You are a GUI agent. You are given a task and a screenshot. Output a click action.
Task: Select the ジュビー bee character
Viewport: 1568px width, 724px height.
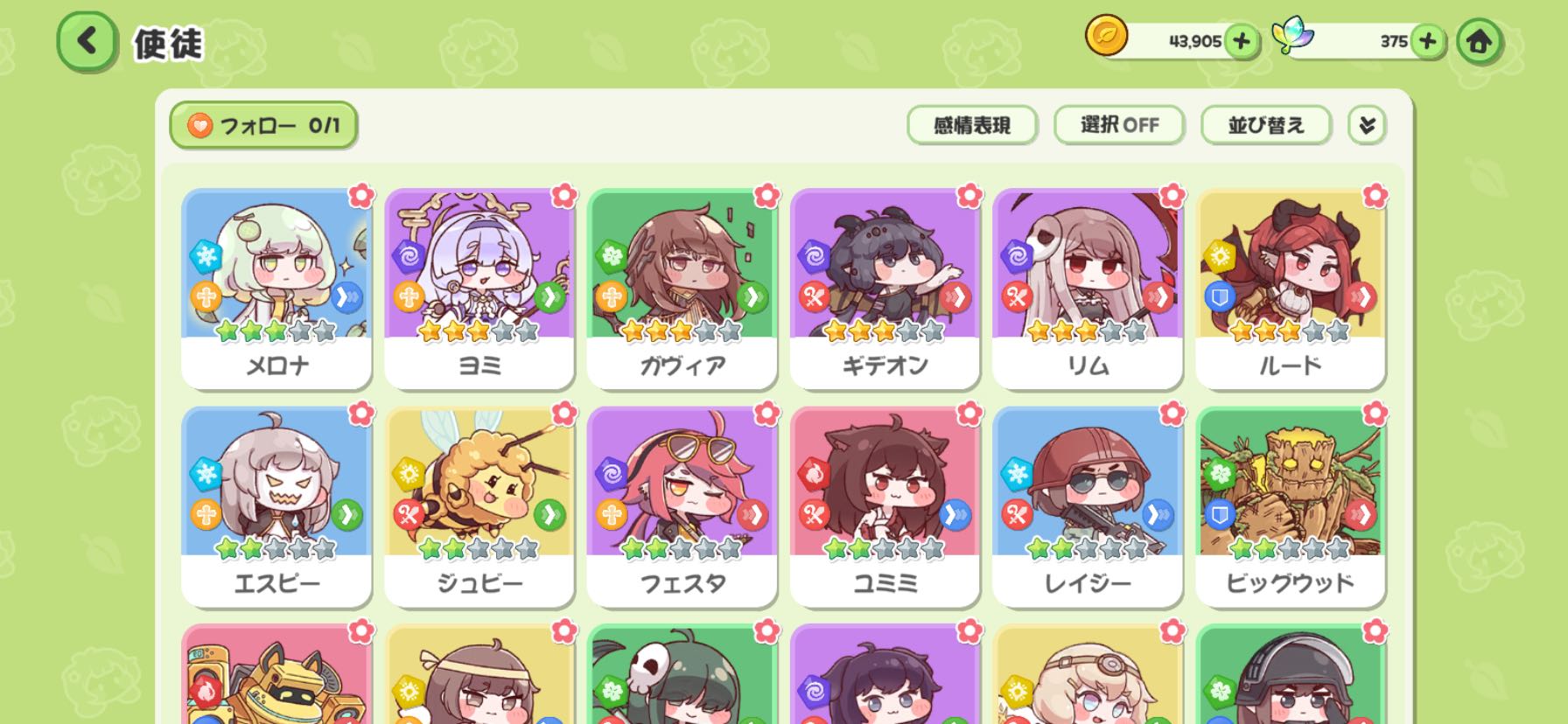point(479,506)
